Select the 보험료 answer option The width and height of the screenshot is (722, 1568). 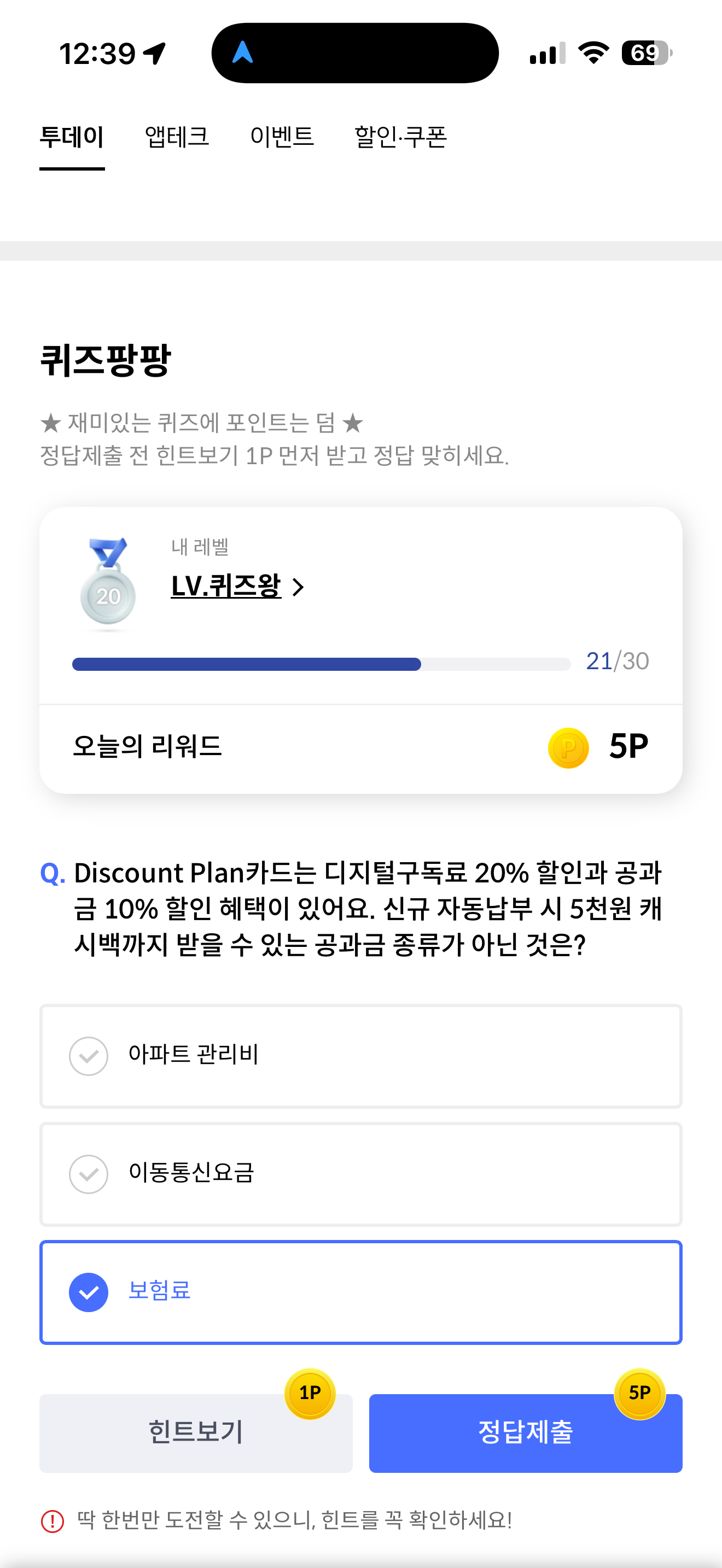tap(361, 1292)
